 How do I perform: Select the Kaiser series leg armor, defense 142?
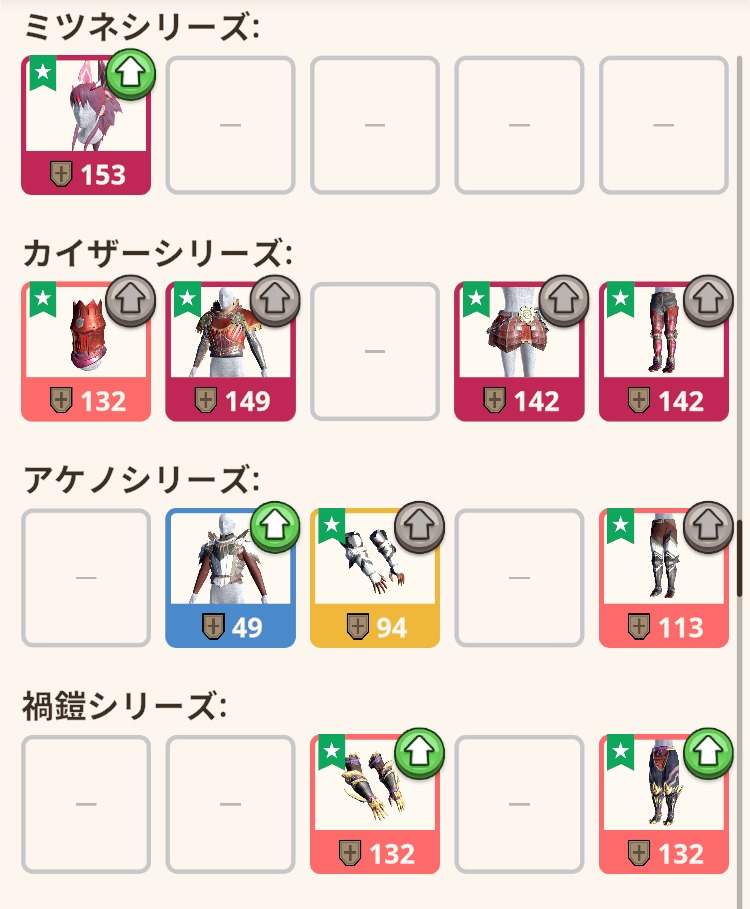[663, 351]
